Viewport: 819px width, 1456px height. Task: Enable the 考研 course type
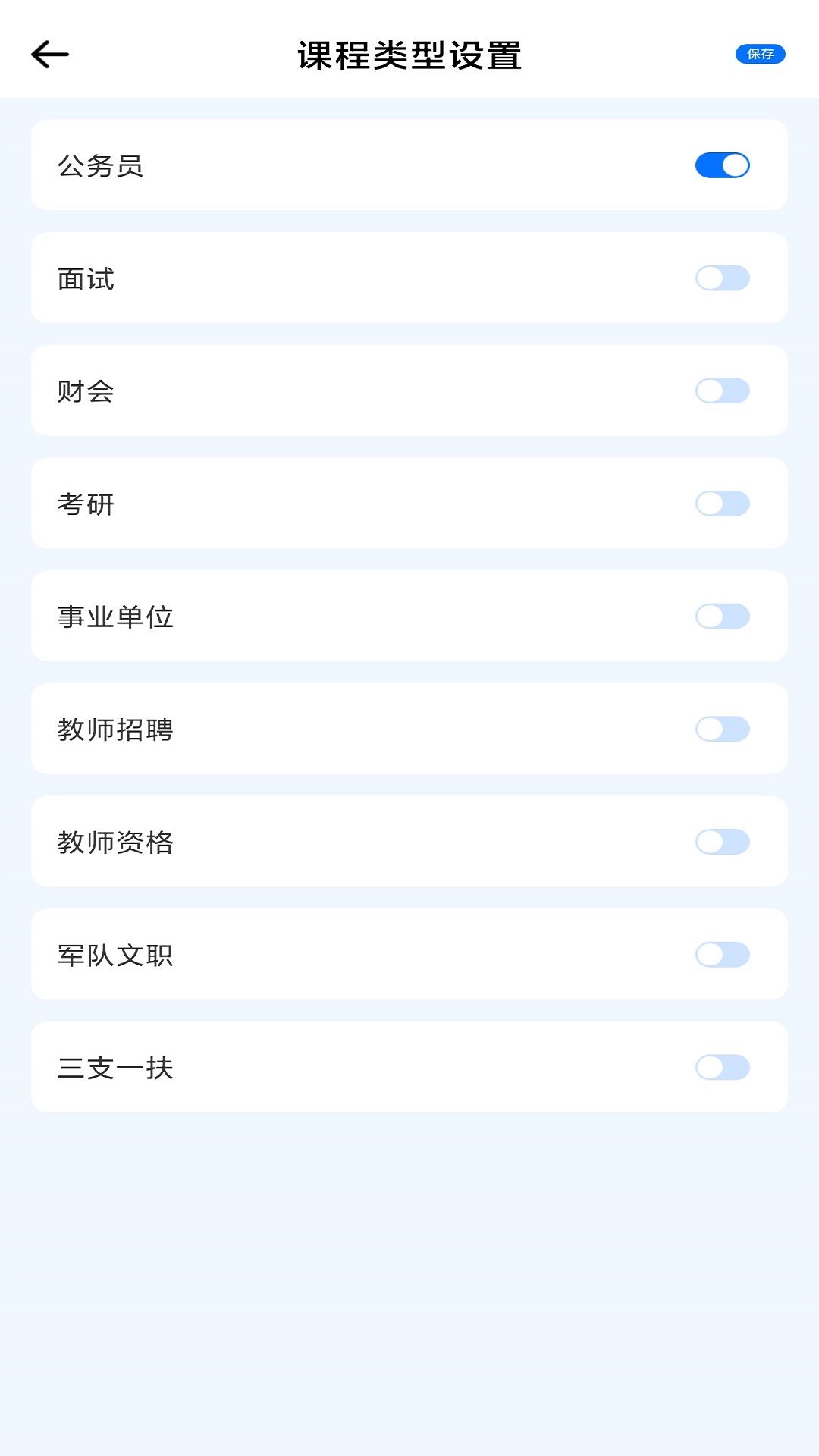[723, 501]
